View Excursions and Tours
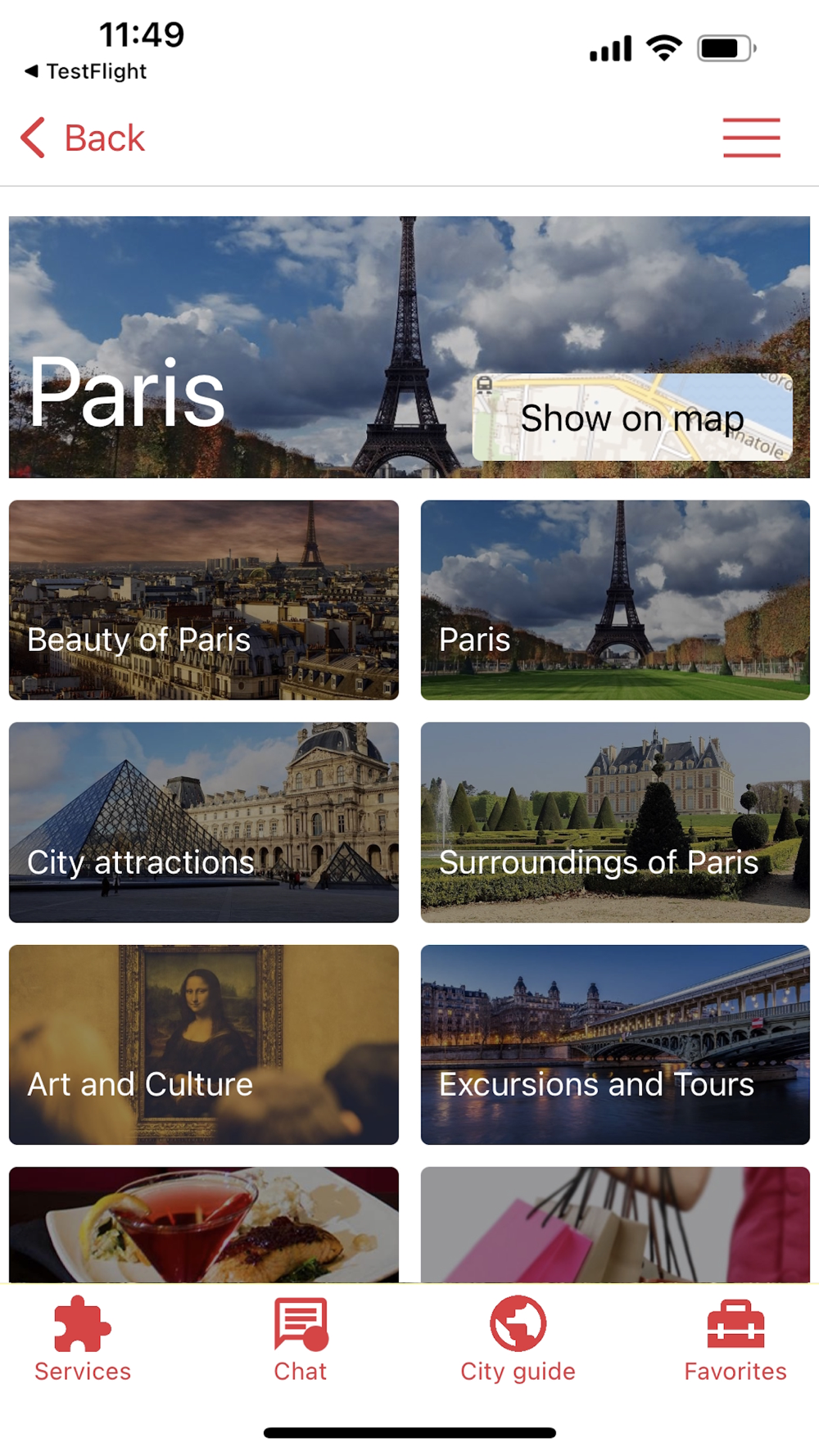Screen dimensions: 819x1456 pyautogui.click(x=615, y=1044)
